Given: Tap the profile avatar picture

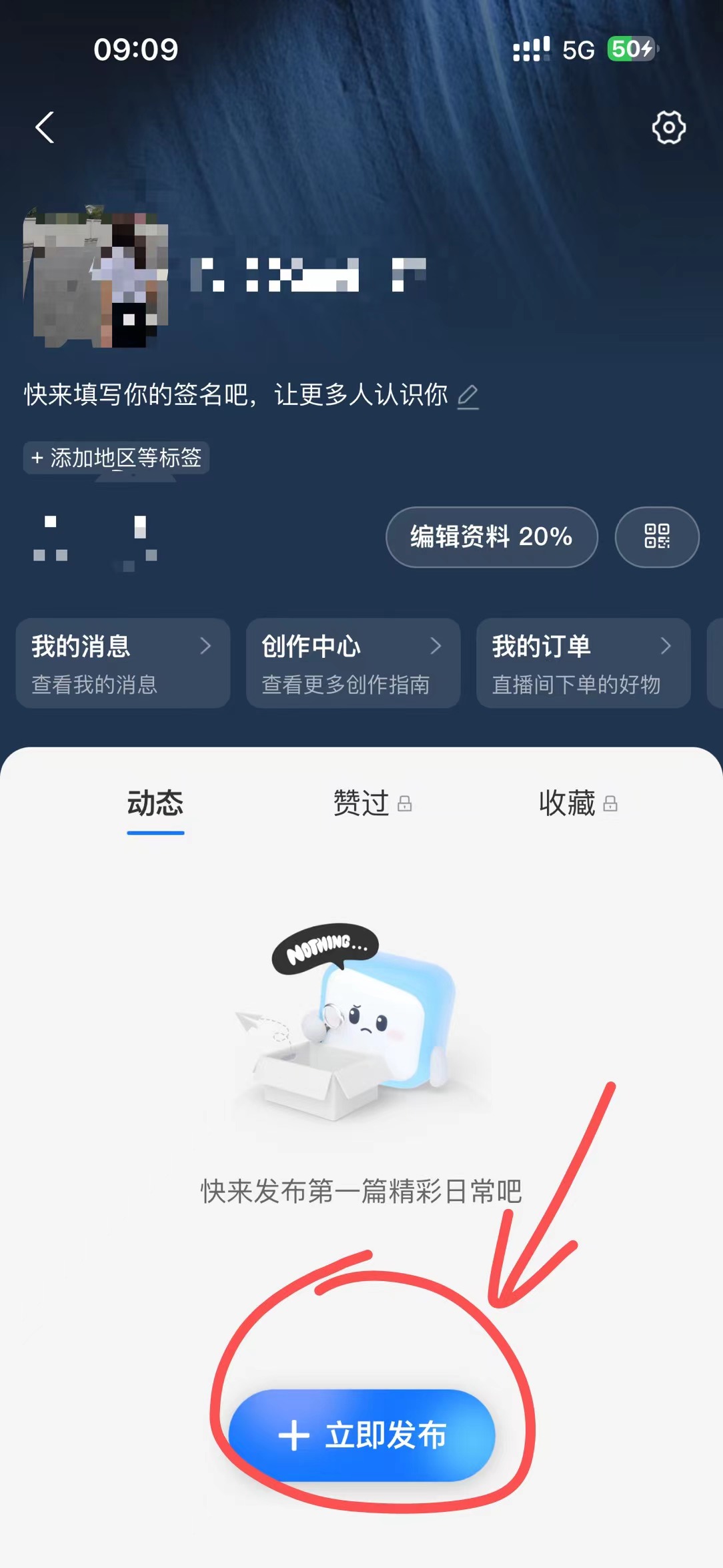Looking at the screenshot, I should pyautogui.click(x=95, y=277).
